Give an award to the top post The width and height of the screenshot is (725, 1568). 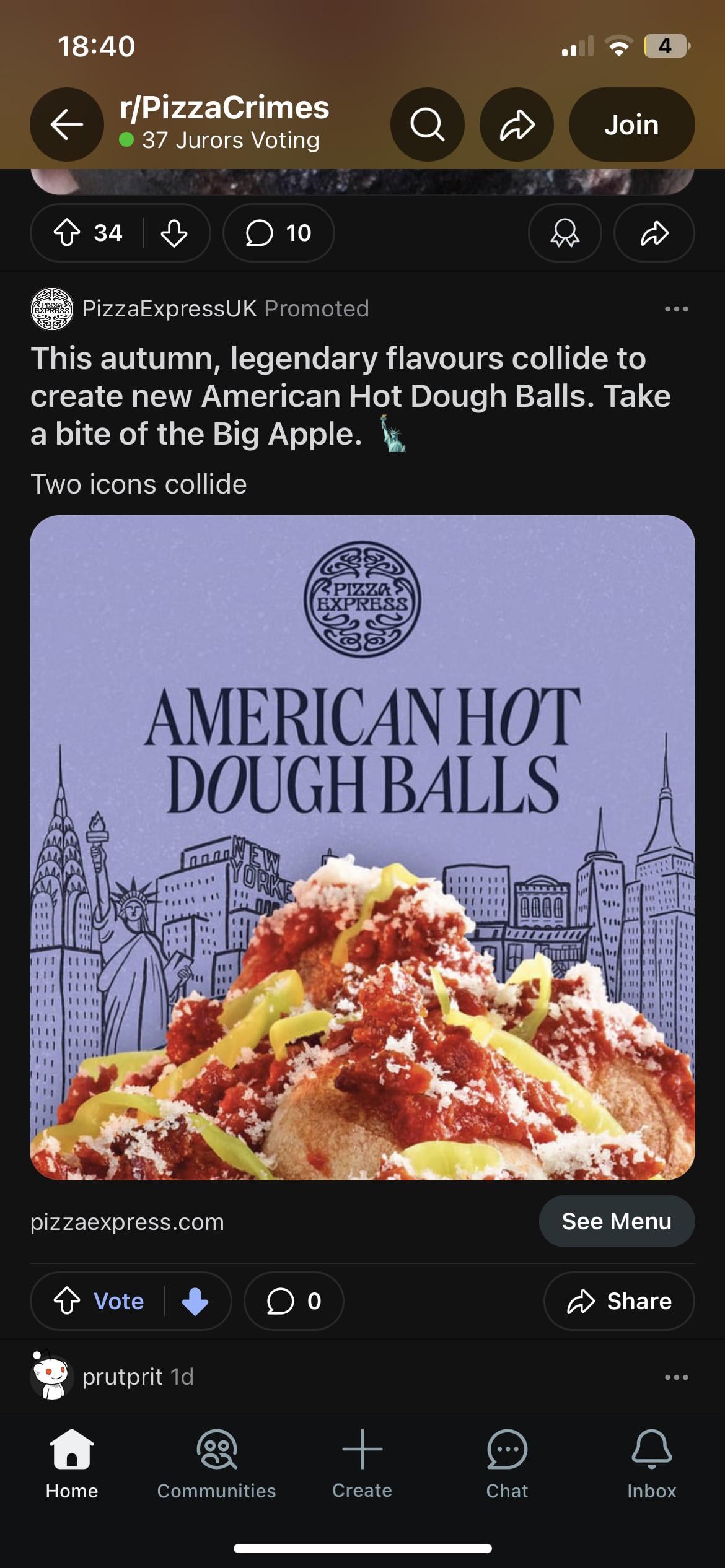(564, 233)
